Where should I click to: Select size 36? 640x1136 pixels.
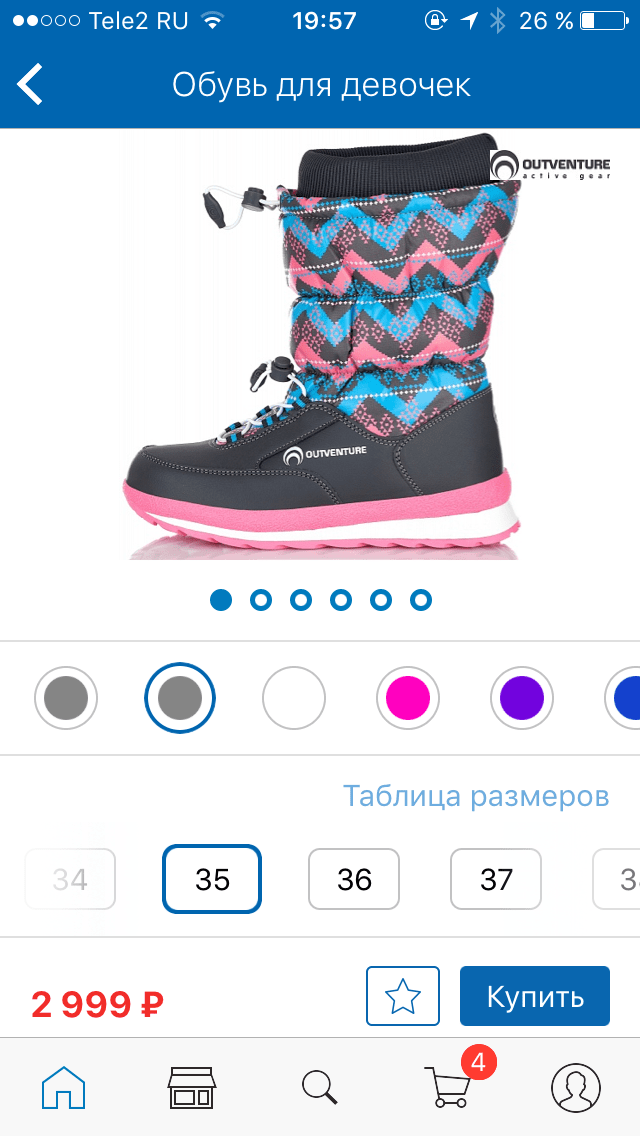[x=354, y=879]
